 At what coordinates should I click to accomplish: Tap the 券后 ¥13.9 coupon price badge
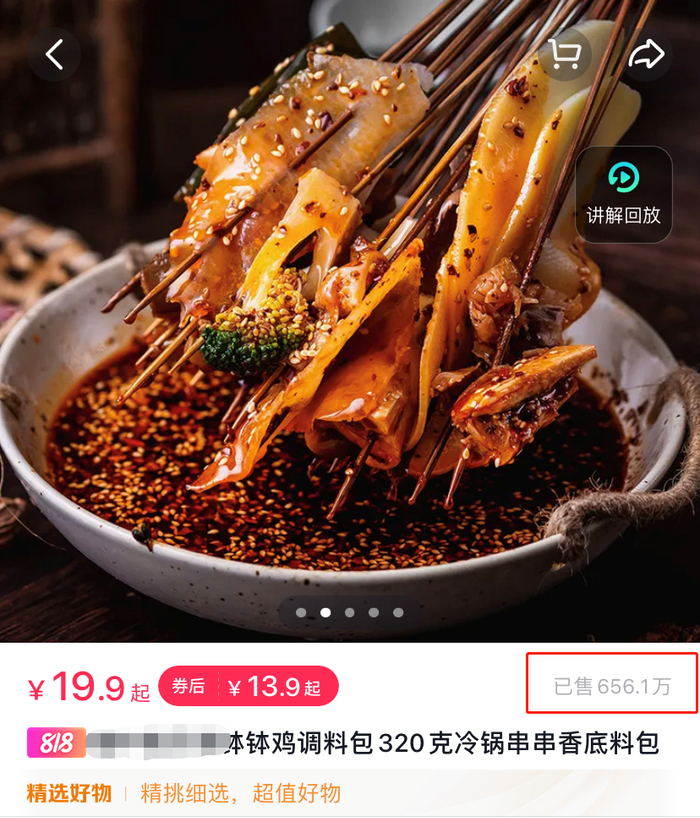coord(248,686)
